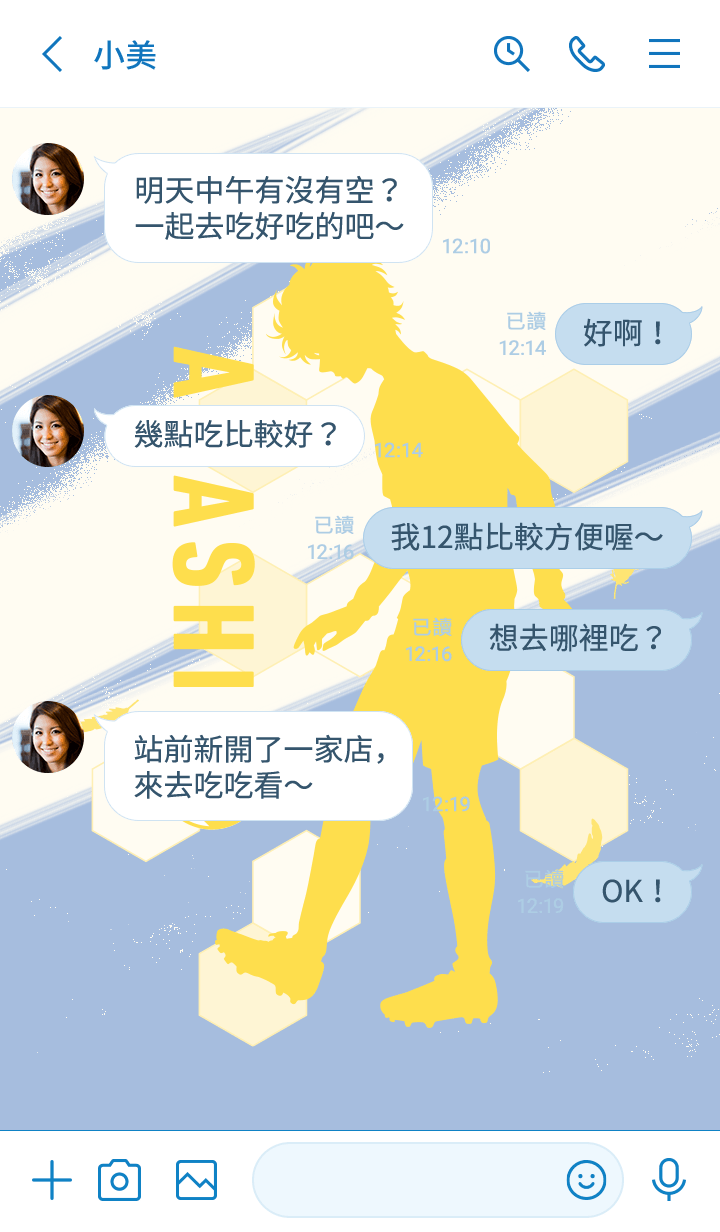720x1232 pixels.
Task: Start a voice call with 小美
Action: click(x=587, y=54)
